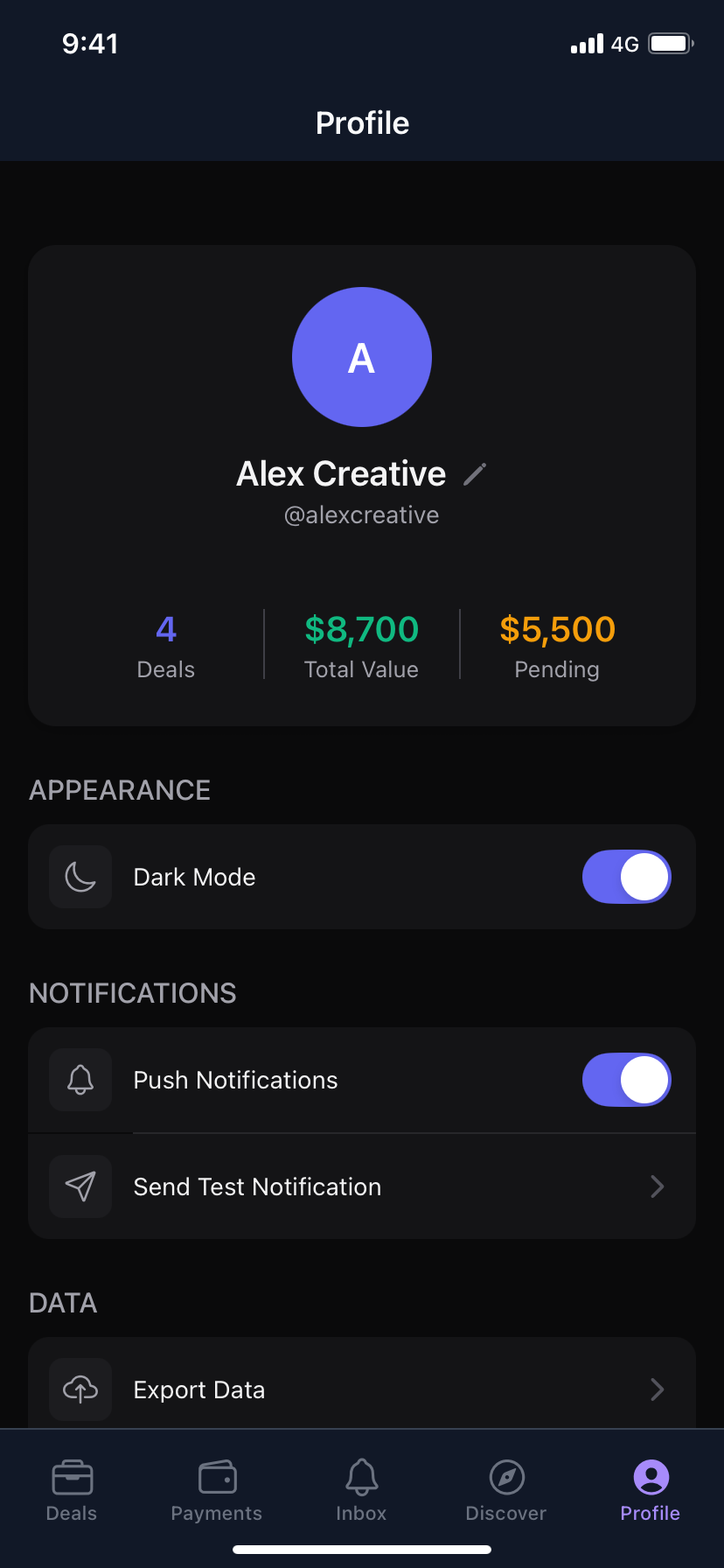Turn off Push Notifications
The image size is (724, 1568).
click(x=627, y=1080)
